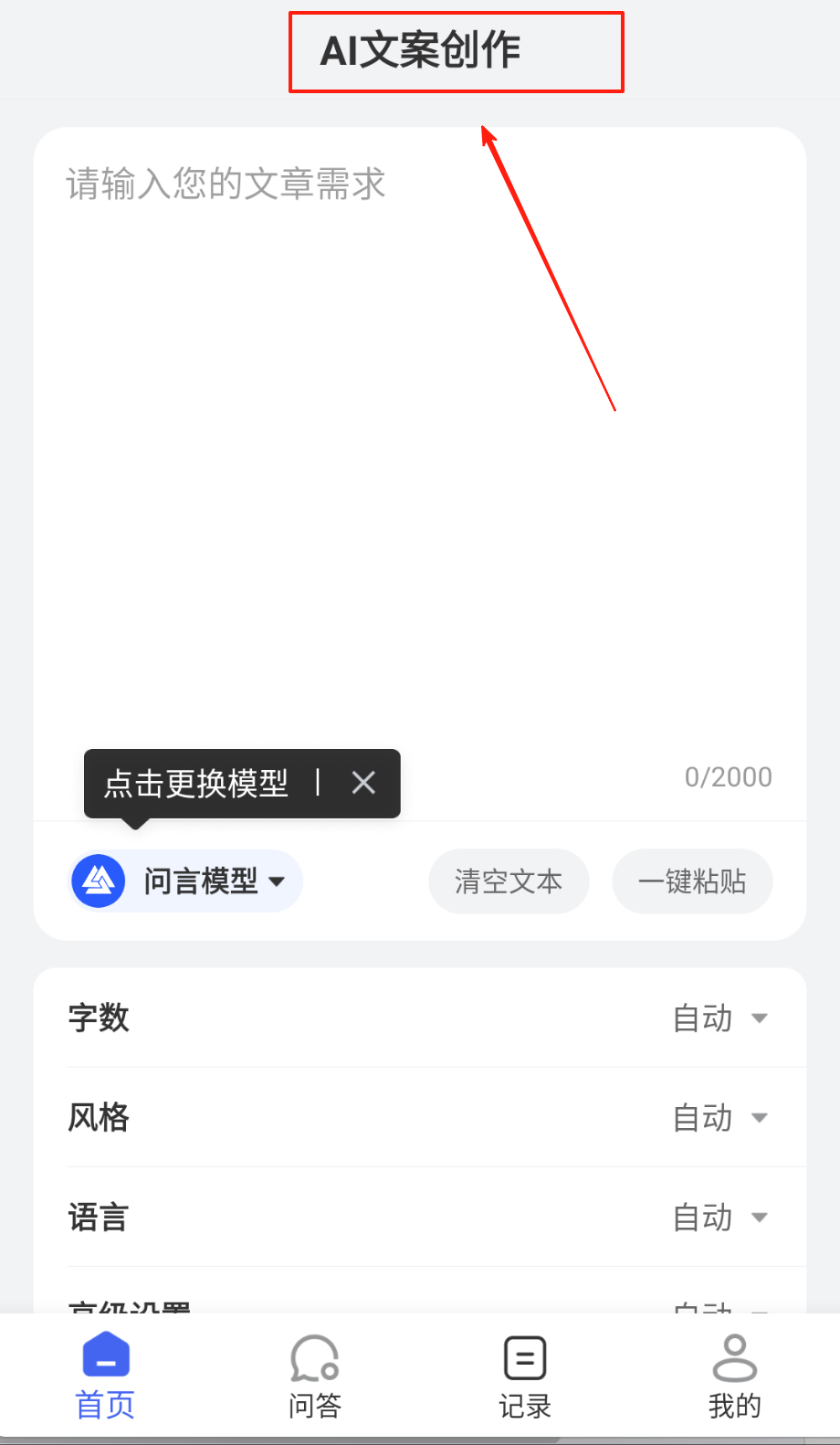Open the 记录 history tab
This screenshot has width=840, height=1445.
pos(525,1376)
